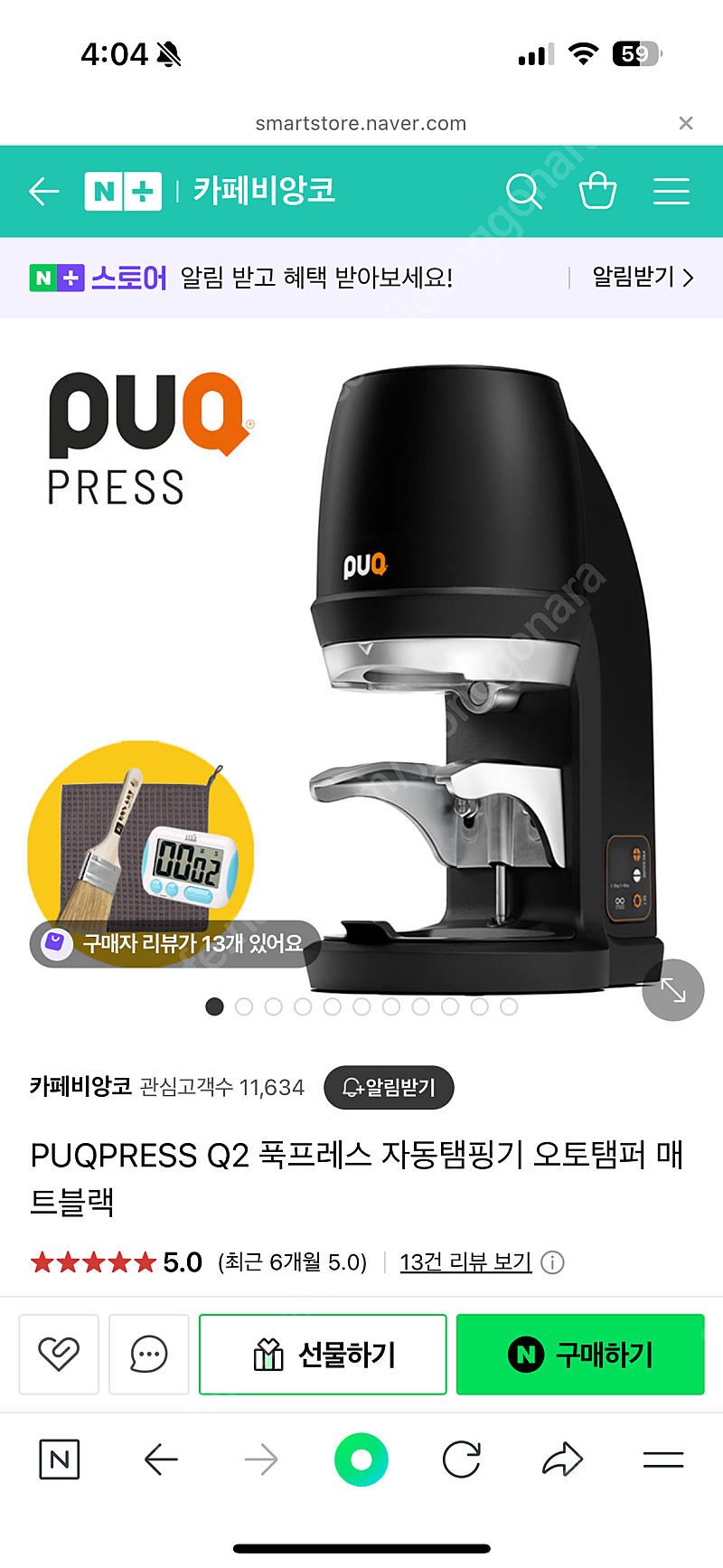This screenshot has width=723, height=1568.
Task: Open the shopping basket
Action: point(597,190)
